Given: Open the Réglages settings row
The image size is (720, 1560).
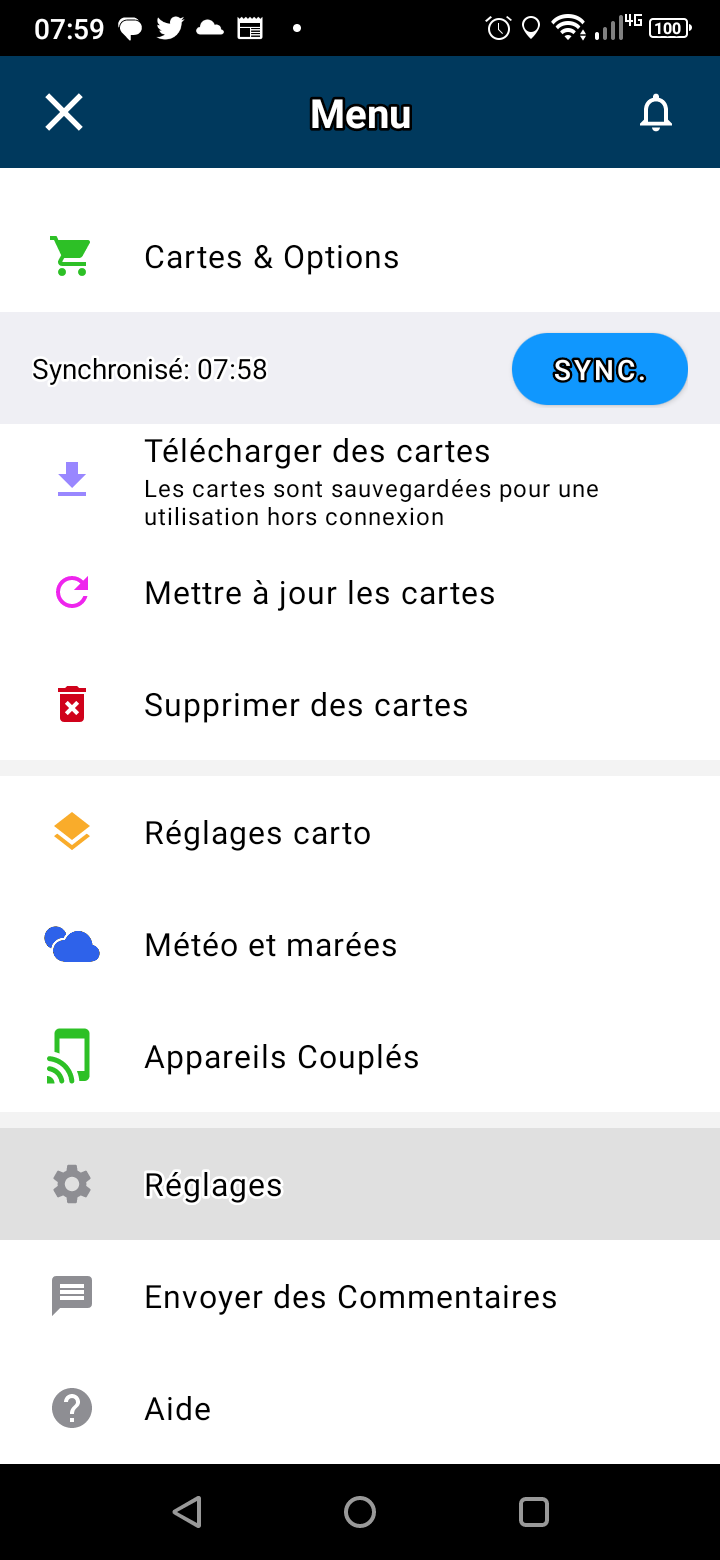Looking at the screenshot, I should (x=360, y=1185).
